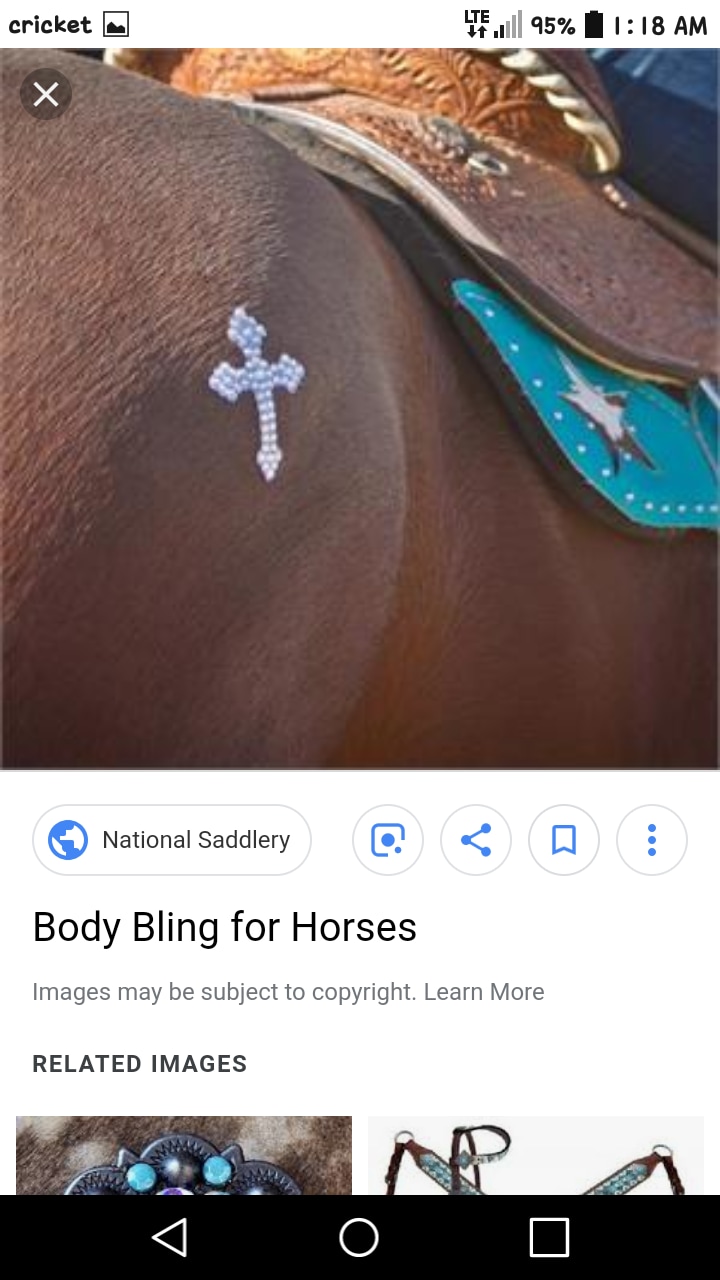Screen dimensions: 720x1280
Task: Close the image viewer
Action: point(46,94)
